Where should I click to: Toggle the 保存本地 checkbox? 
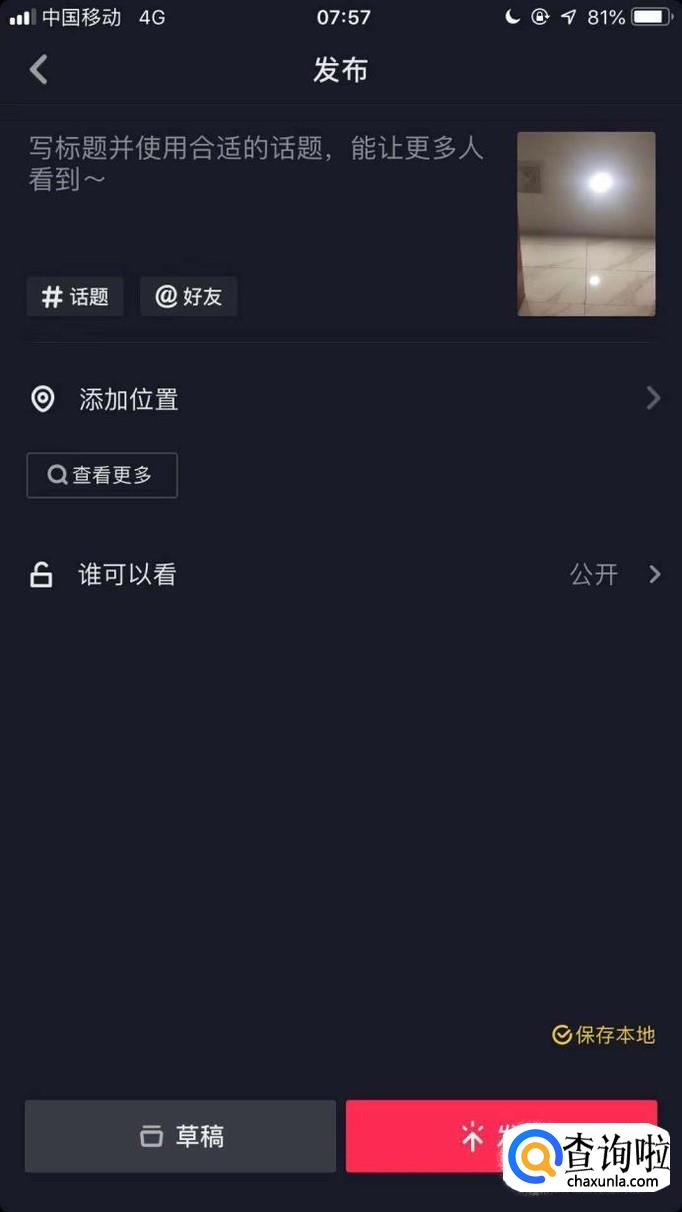point(562,1035)
